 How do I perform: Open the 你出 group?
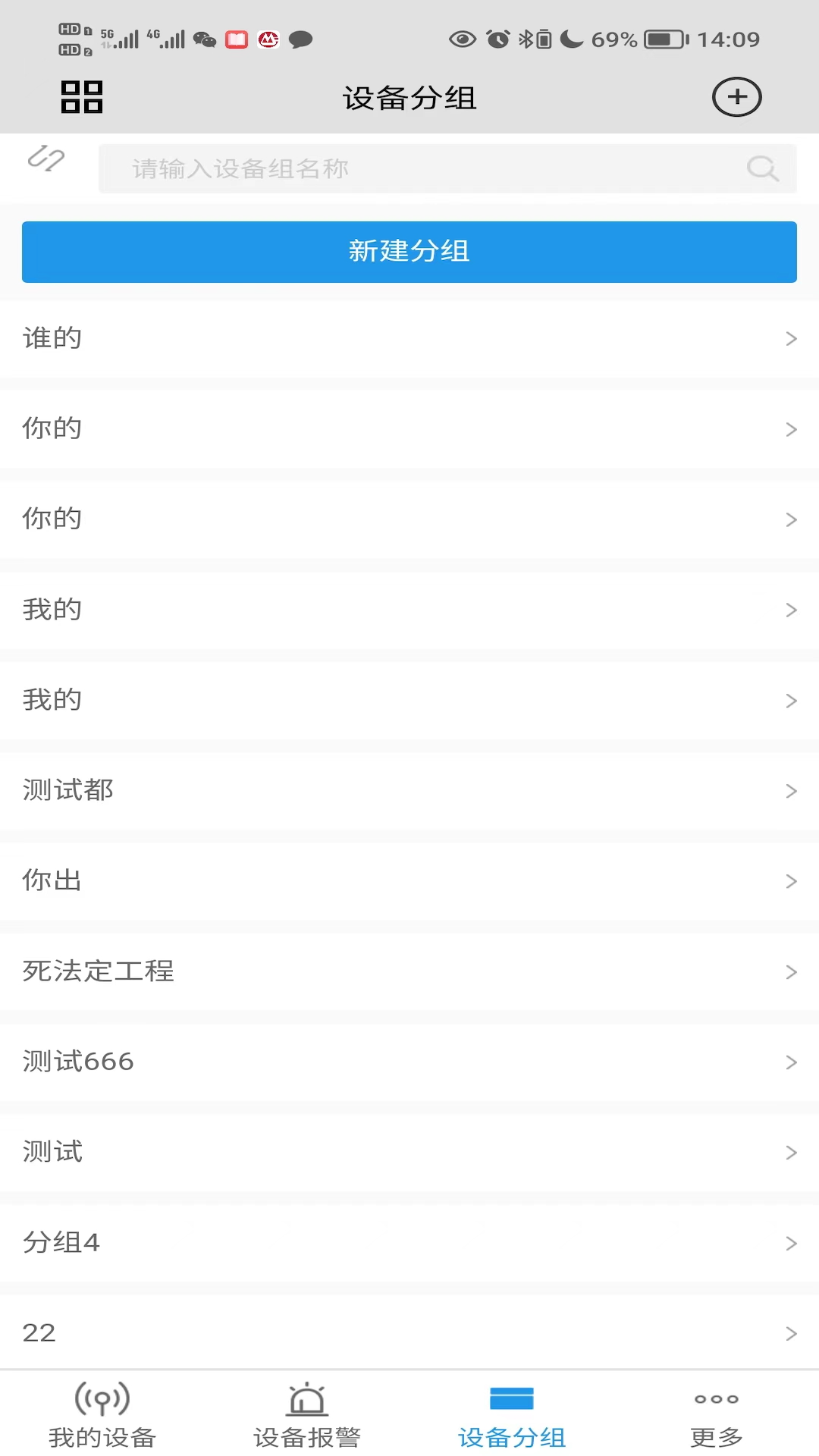[x=409, y=880]
